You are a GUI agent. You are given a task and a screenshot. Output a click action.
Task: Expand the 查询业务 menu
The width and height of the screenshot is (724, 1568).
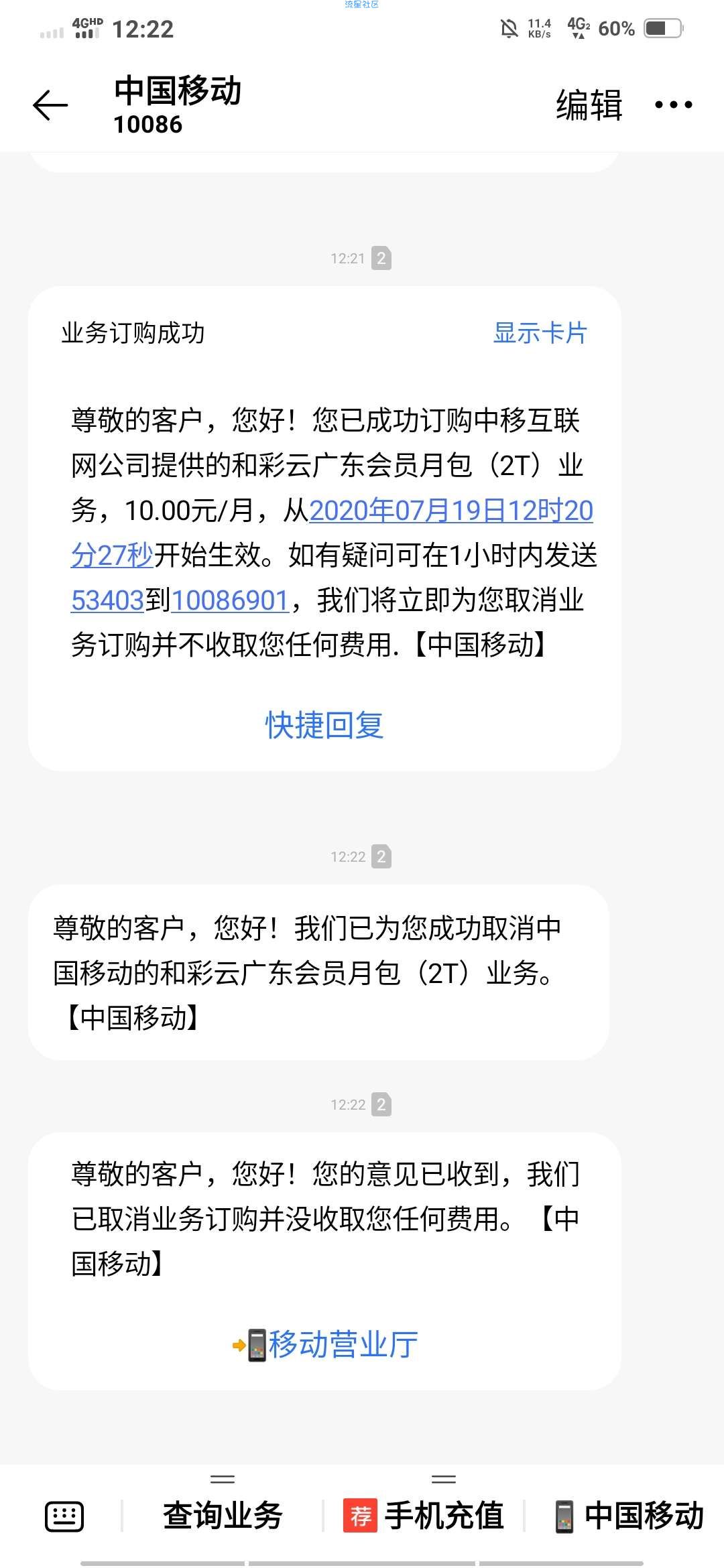click(x=223, y=1516)
